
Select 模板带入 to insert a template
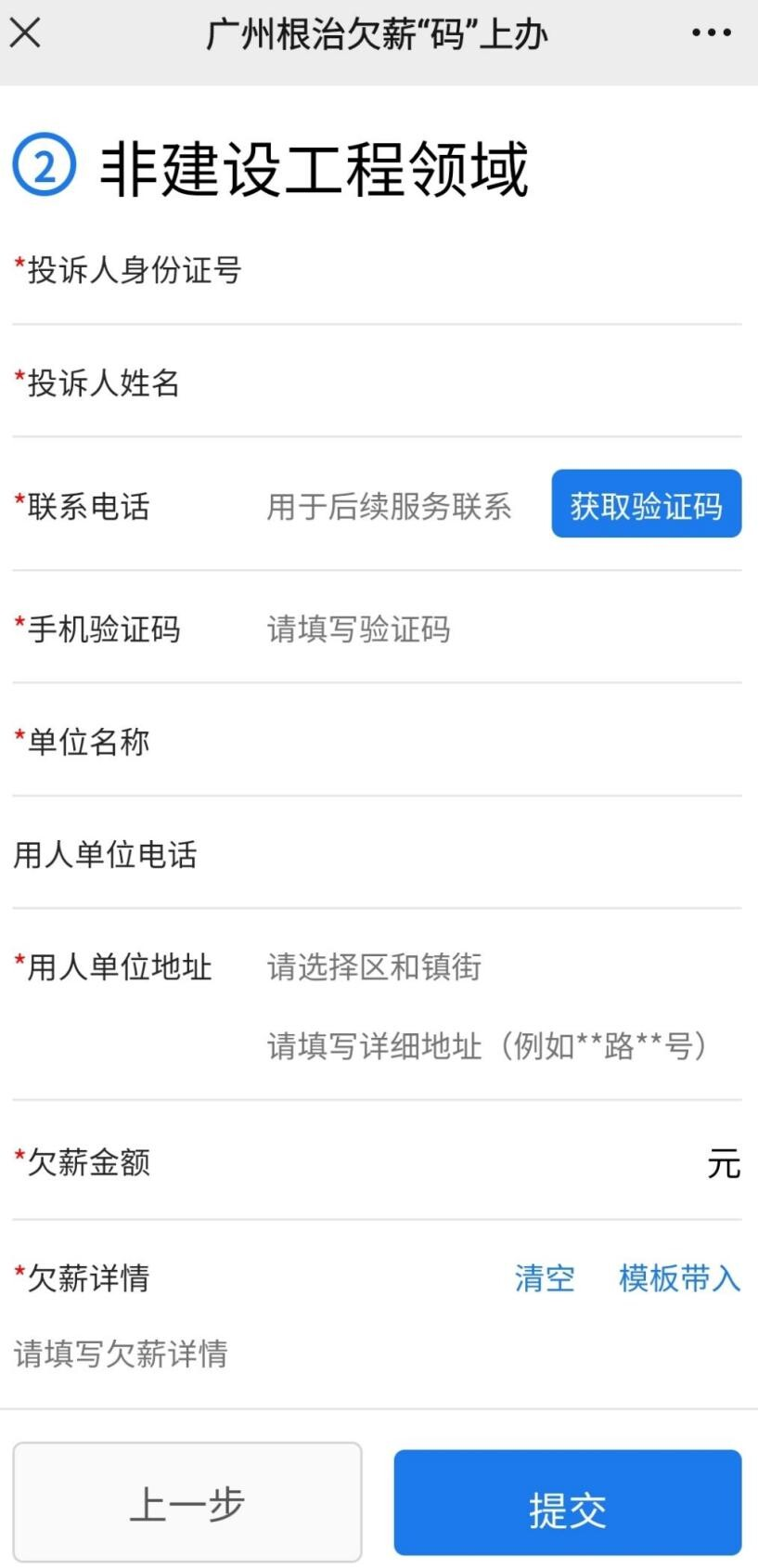pos(678,1279)
